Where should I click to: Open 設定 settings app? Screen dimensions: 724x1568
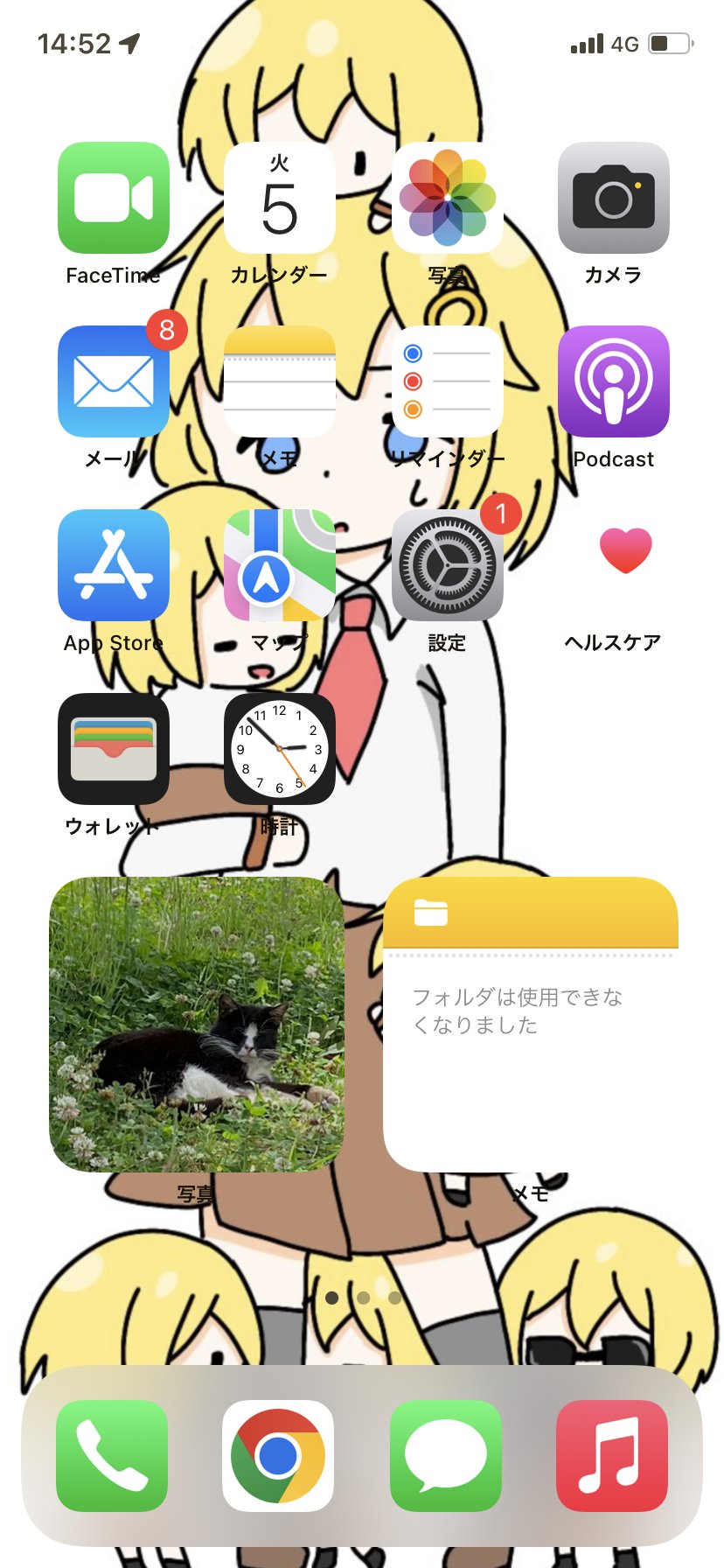click(x=447, y=565)
